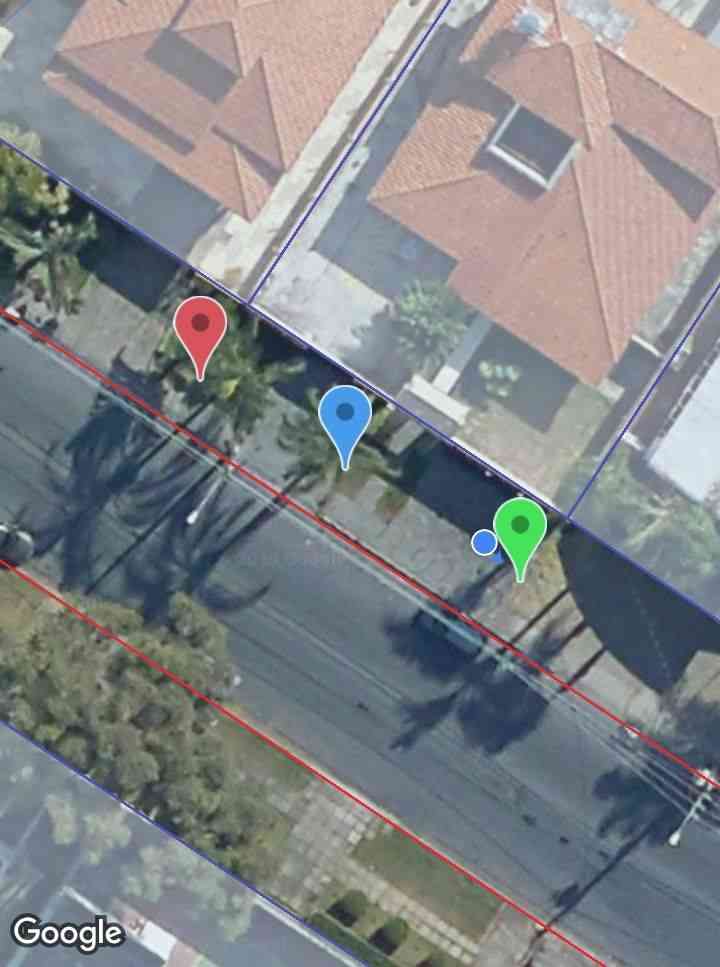
Task: Tap the blue current-location dot
Action: tap(484, 542)
